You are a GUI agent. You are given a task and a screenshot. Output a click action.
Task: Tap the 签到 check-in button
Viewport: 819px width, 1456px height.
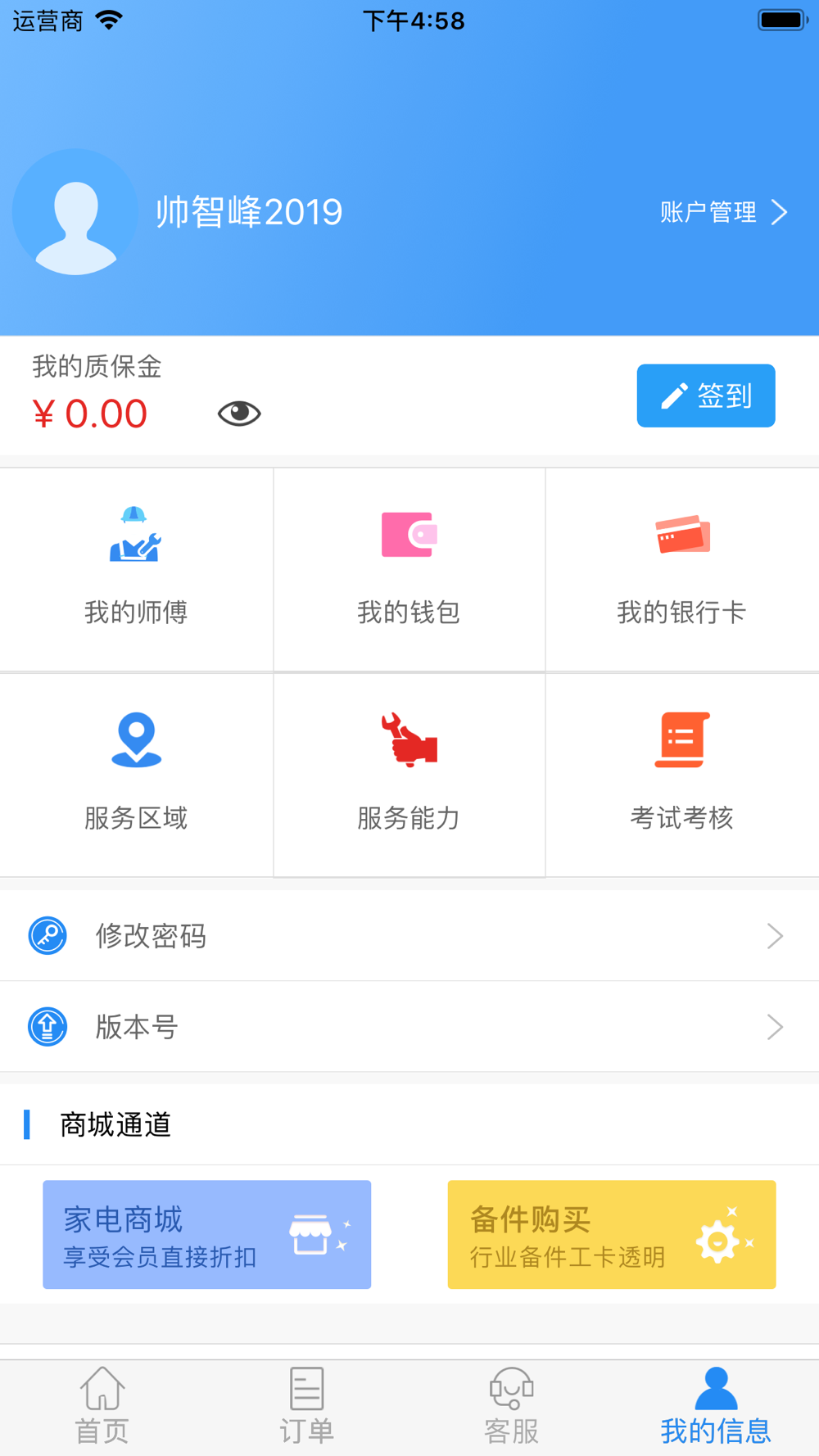[x=706, y=396]
